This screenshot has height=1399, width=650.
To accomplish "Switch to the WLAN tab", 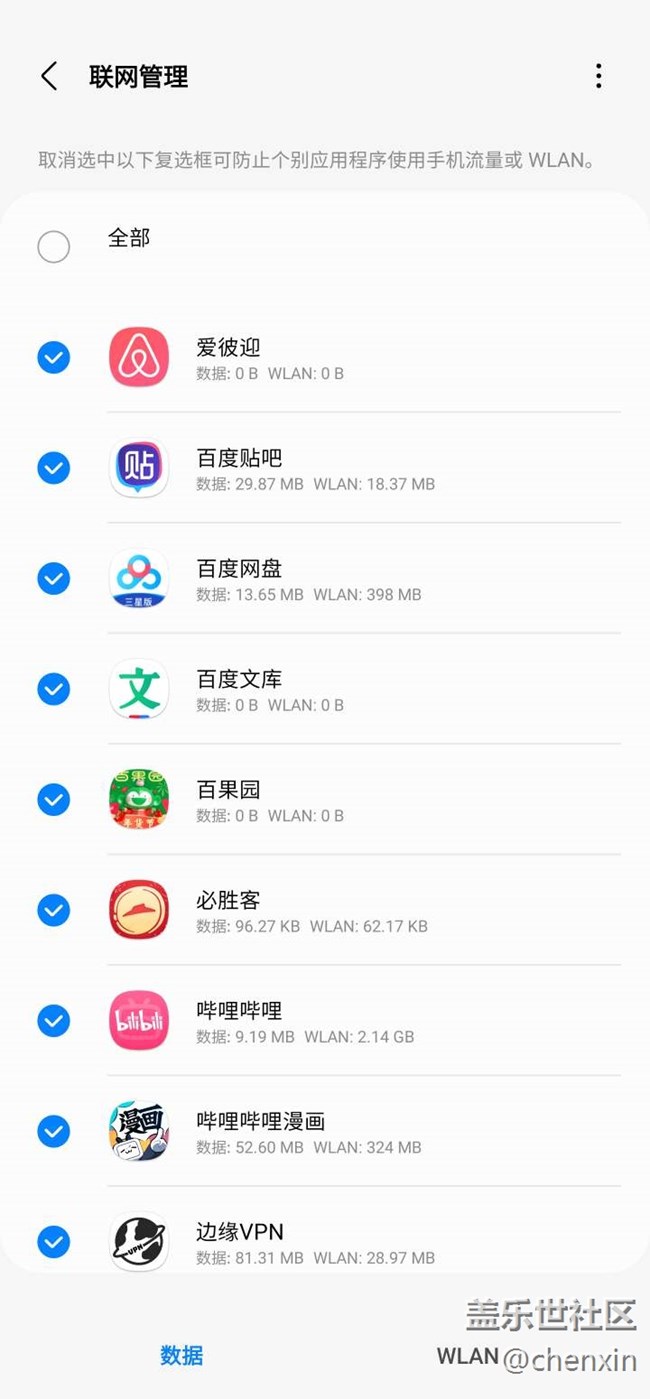I will 468,1355.
